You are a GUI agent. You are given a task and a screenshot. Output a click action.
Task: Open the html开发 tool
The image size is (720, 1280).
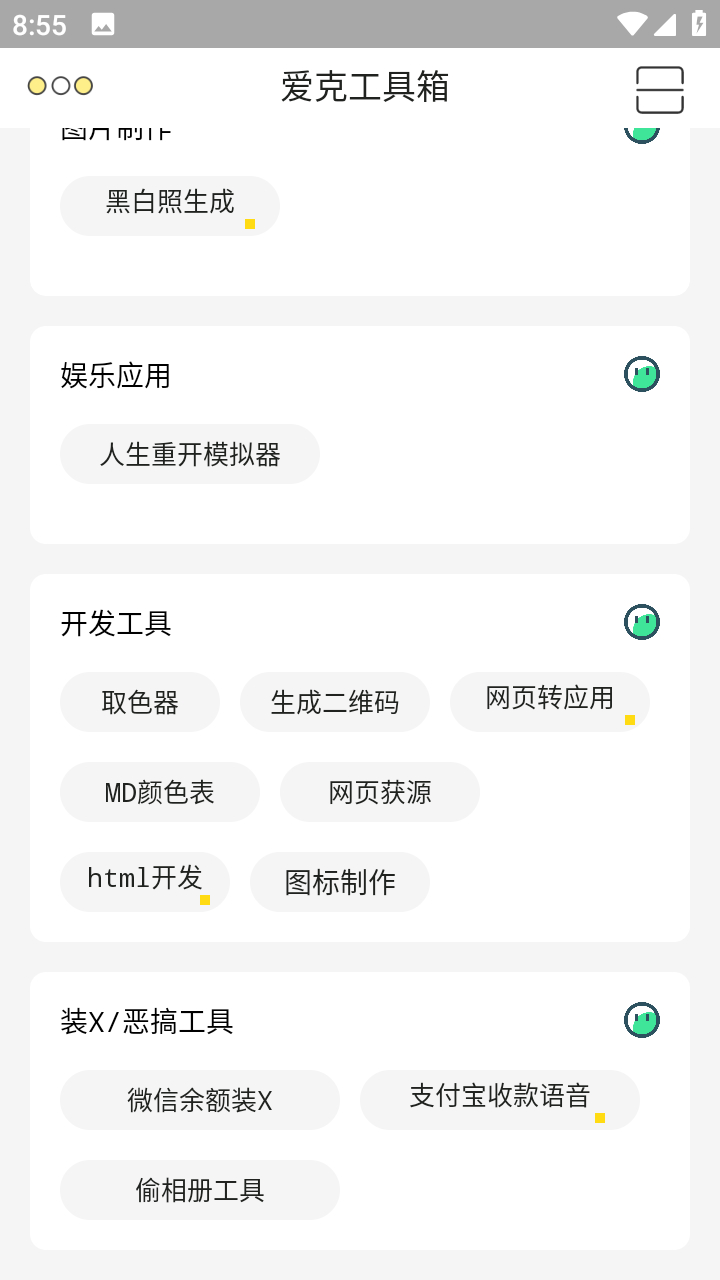pos(144,881)
